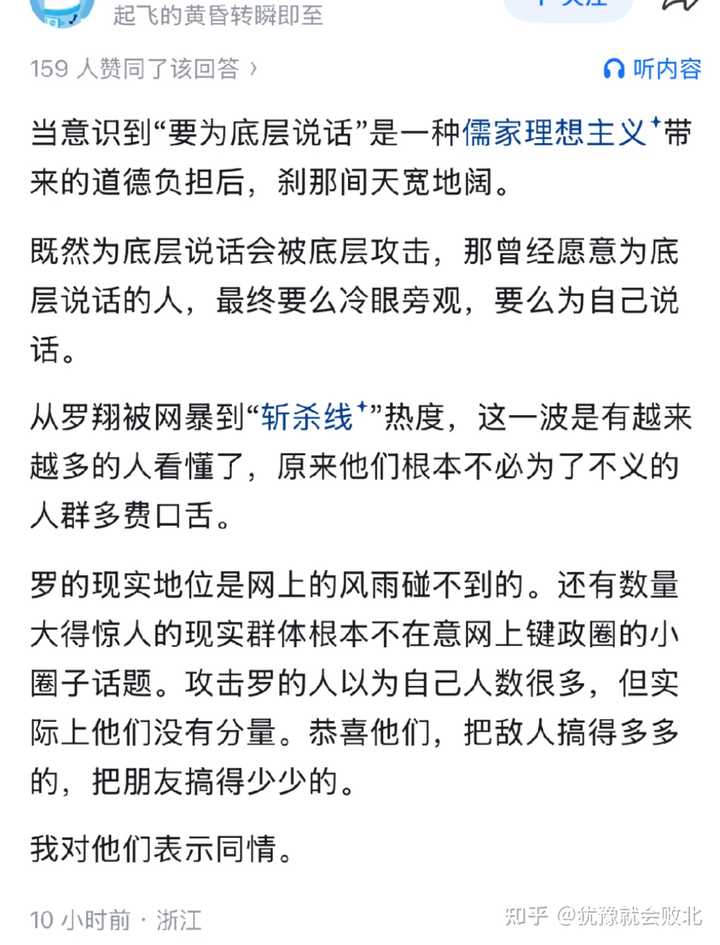720x945 pixels.
Task: Listen to this answer with 听内容
Action: (653, 68)
